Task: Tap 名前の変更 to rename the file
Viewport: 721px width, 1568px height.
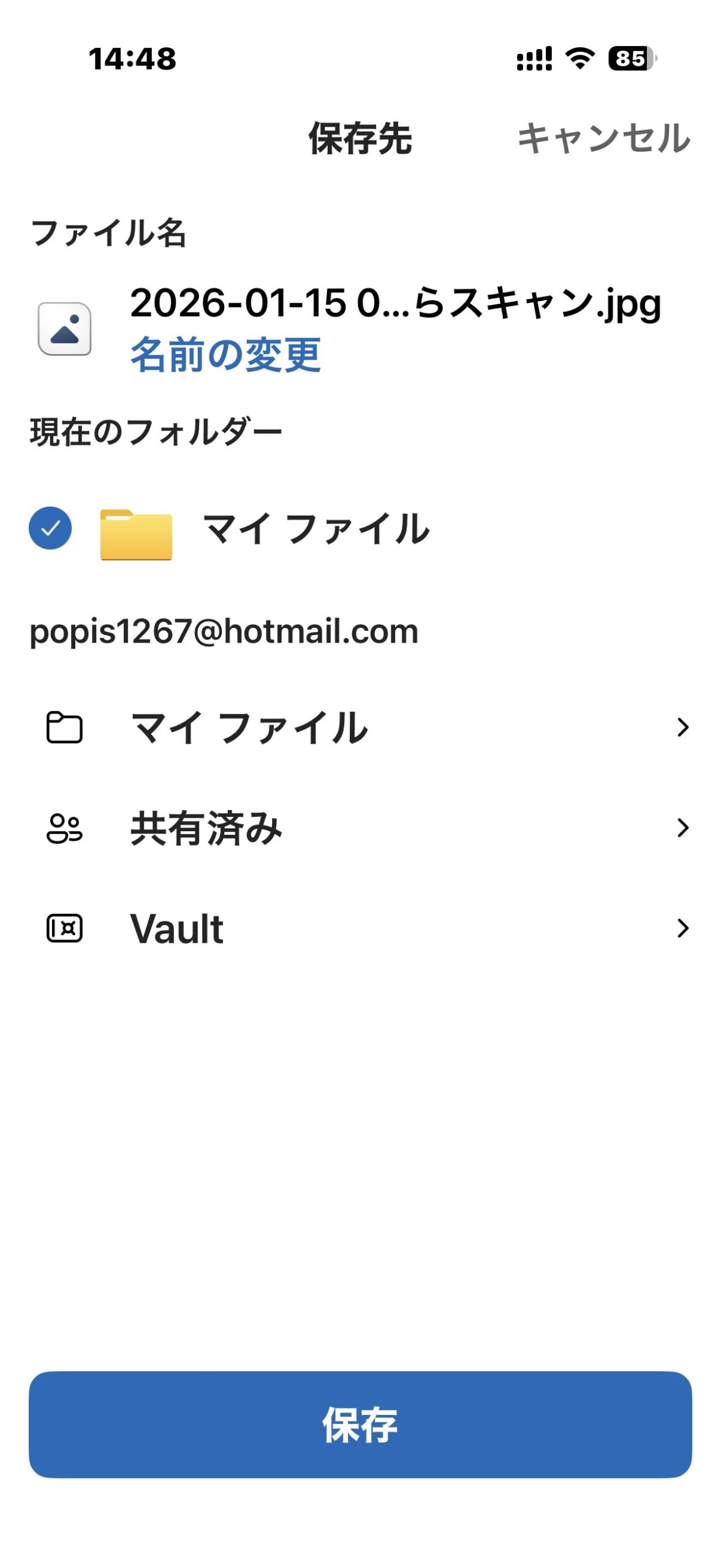Action: pos(225,355)
